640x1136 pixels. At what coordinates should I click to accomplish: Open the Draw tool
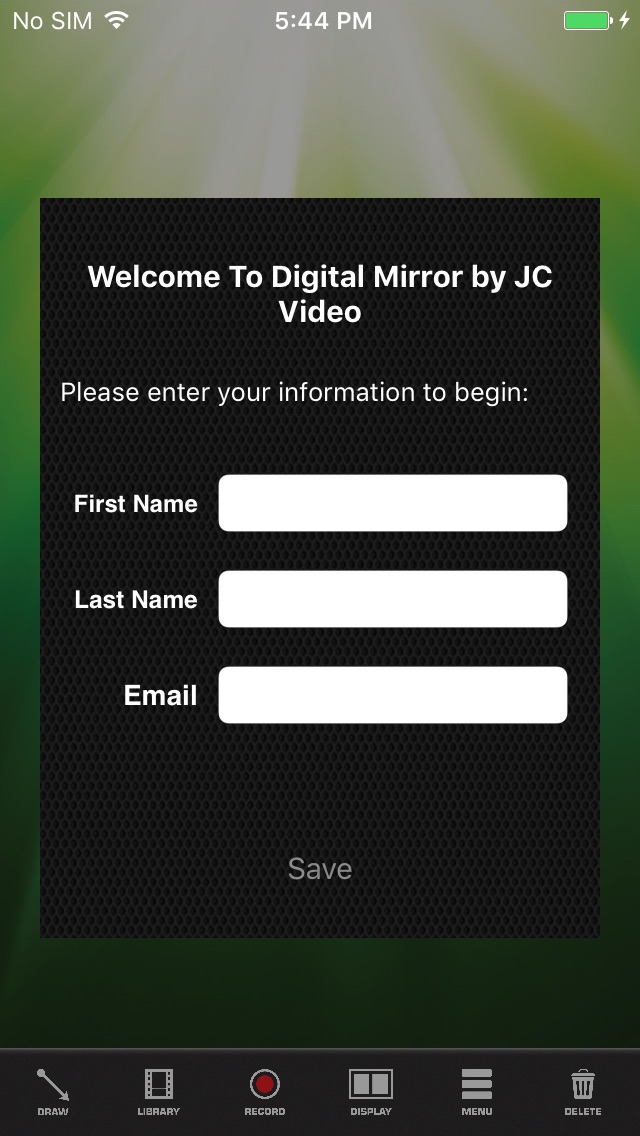[x=53, y=1091]
